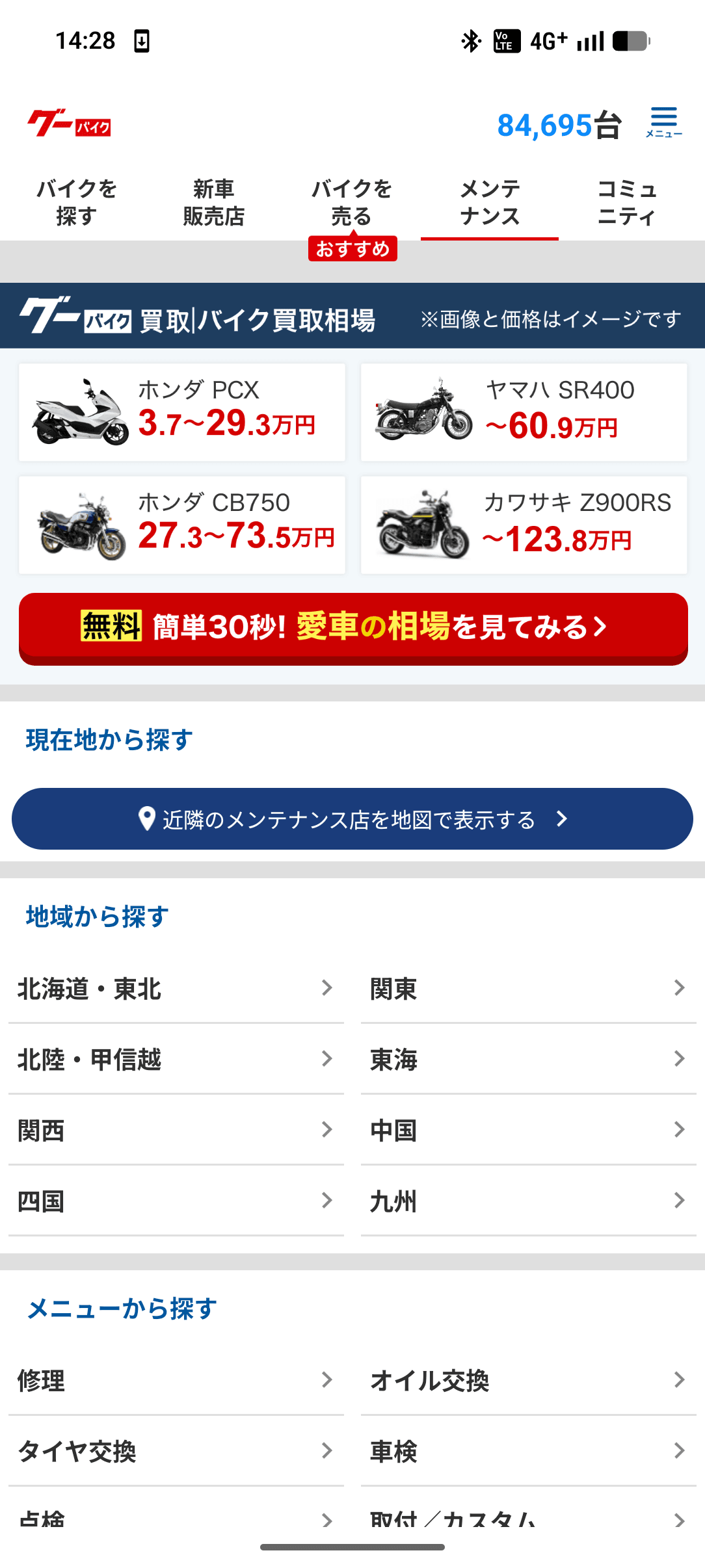Select the 九州 region
Screen dimensions: 705x1568
pos(528,1201)
